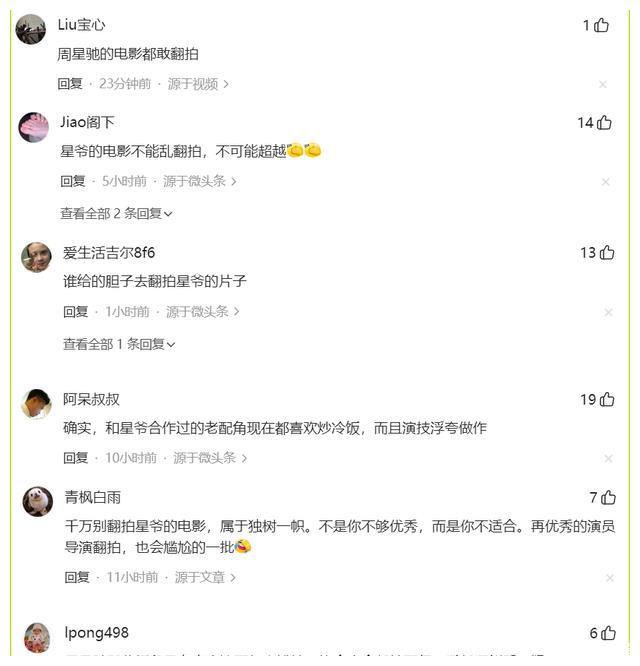Like 阿呆叔叔's comment
This screenshot has height=666, width=640.
click(x=606, y=399)
